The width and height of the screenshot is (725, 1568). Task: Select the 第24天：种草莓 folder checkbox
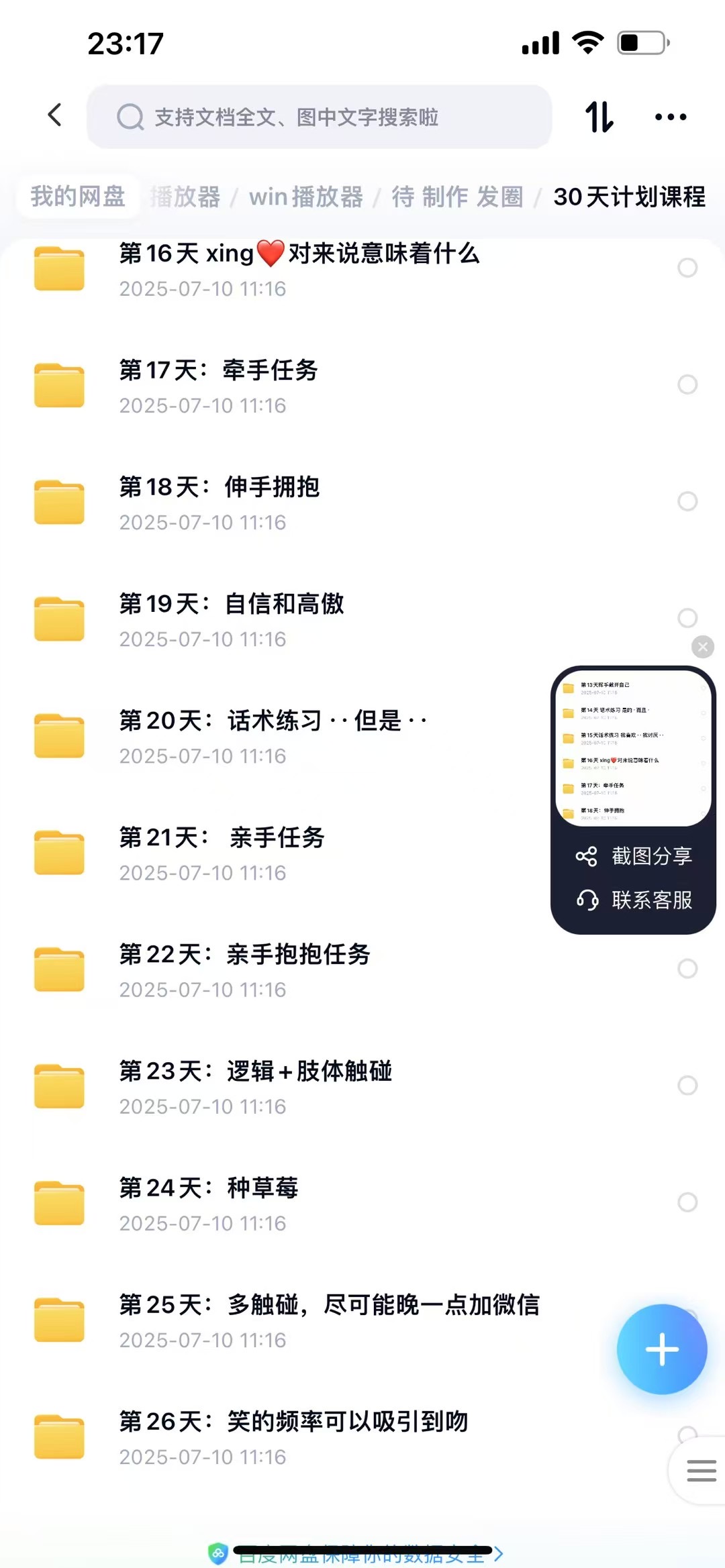(687, 1202)
